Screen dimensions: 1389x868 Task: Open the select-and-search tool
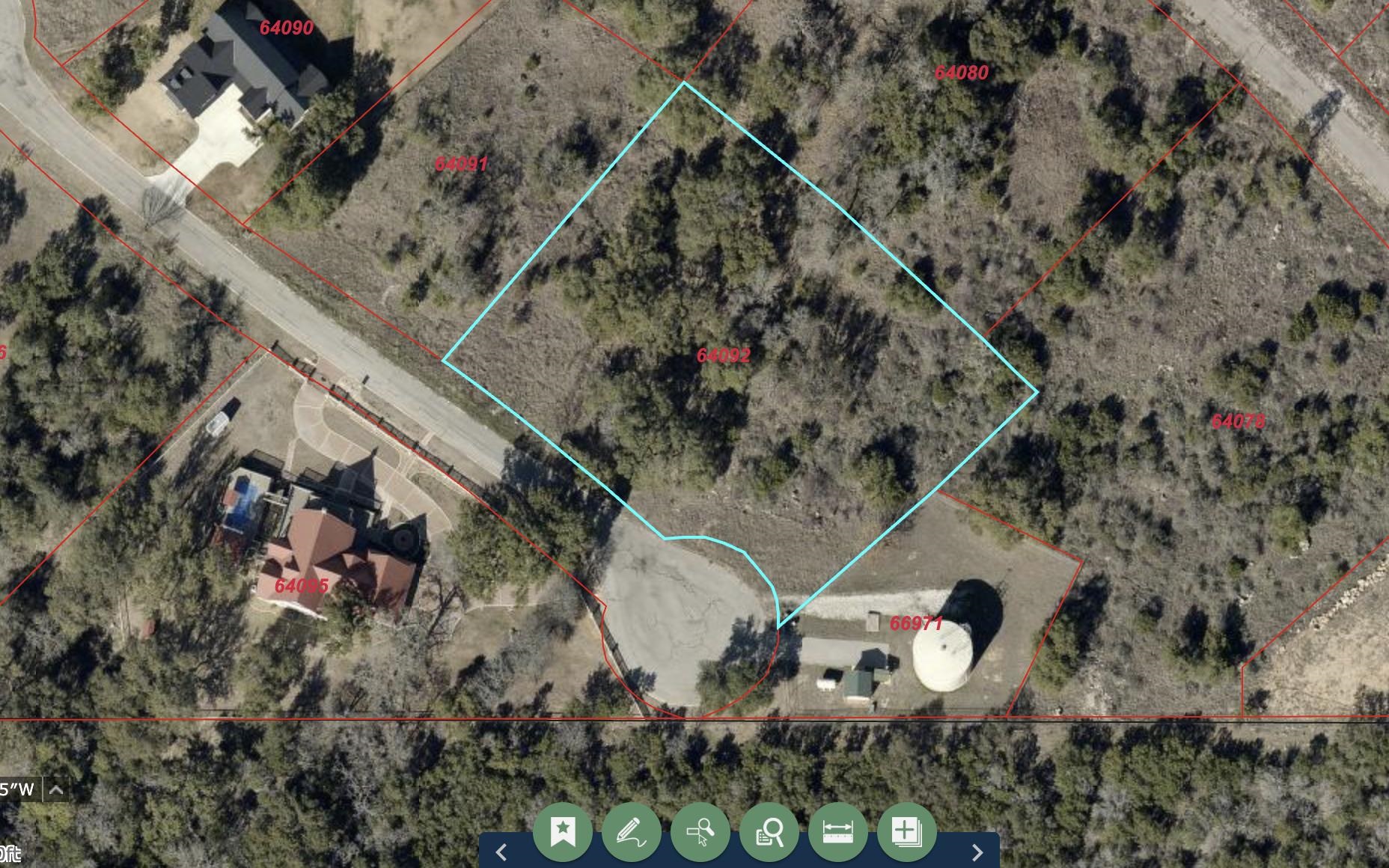click(700, 831)
